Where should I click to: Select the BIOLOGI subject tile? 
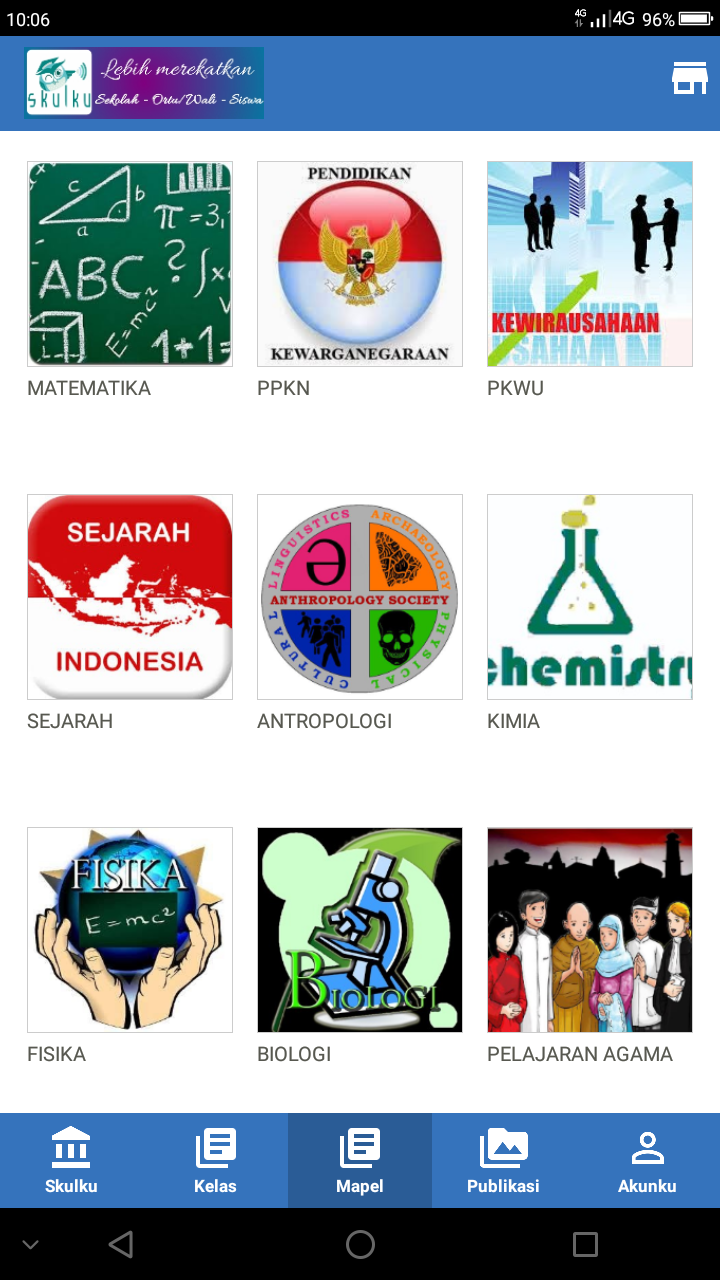pyautogui.click(x=360, y=930)
